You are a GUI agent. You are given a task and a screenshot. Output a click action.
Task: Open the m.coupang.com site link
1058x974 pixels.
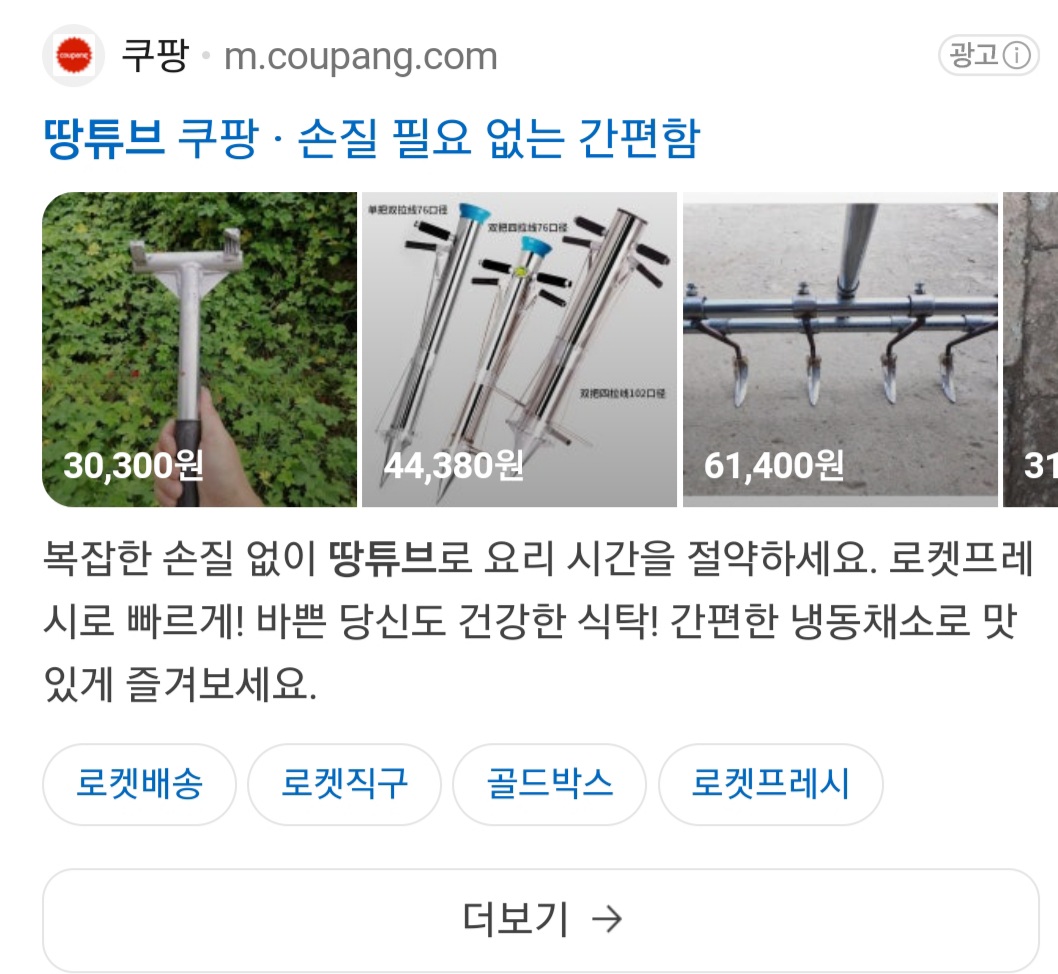(x=360, y=57)
